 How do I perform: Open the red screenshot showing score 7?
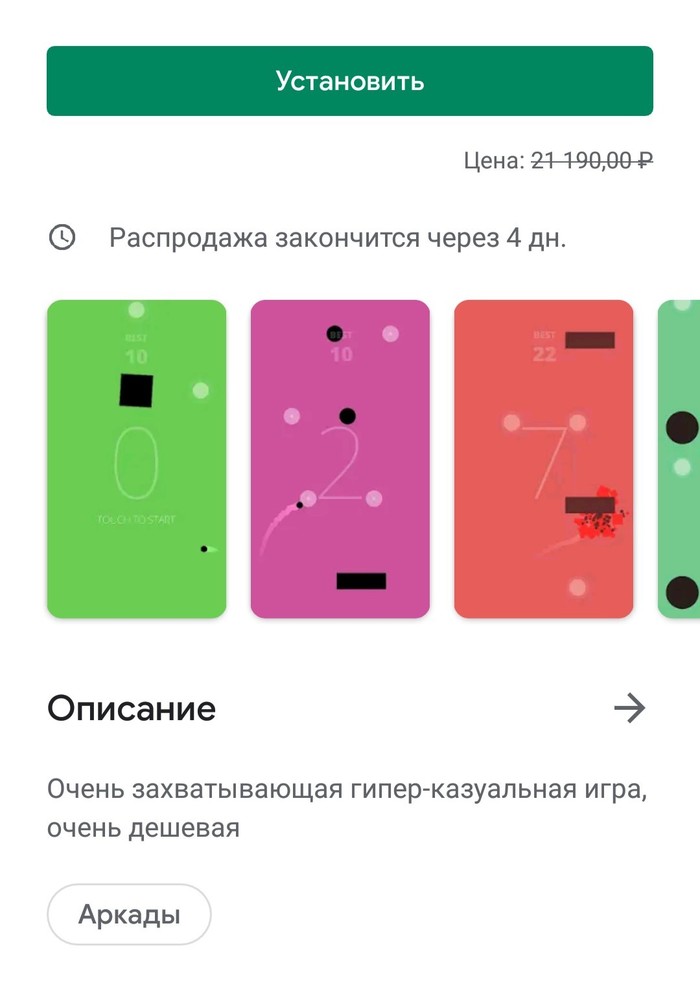(543, 458)
